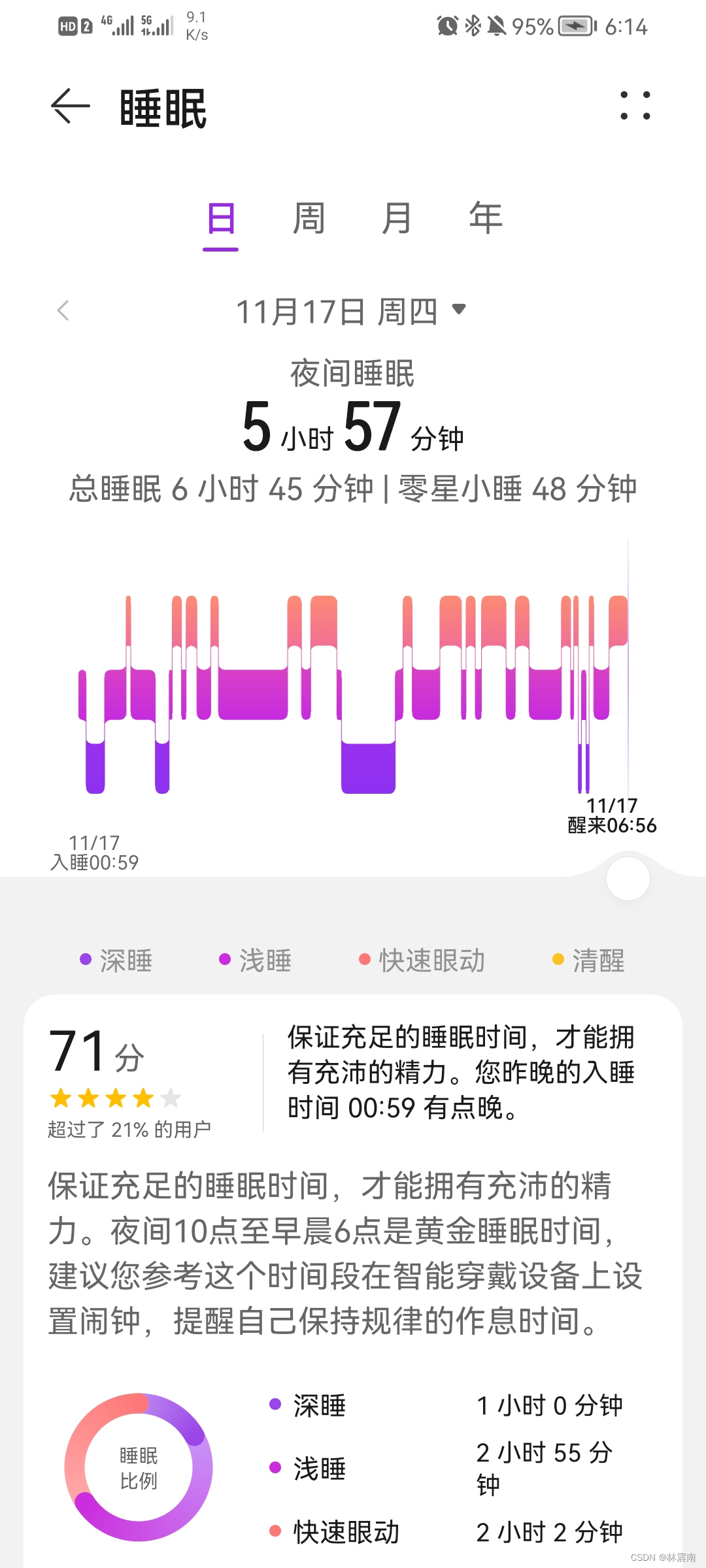Select the 日 (day) view tab

point(221,219)
